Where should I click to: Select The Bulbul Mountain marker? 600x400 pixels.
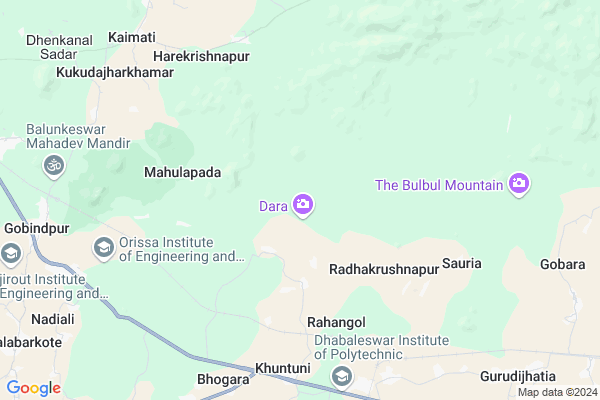pyautogui.click(x=519, y=184)
